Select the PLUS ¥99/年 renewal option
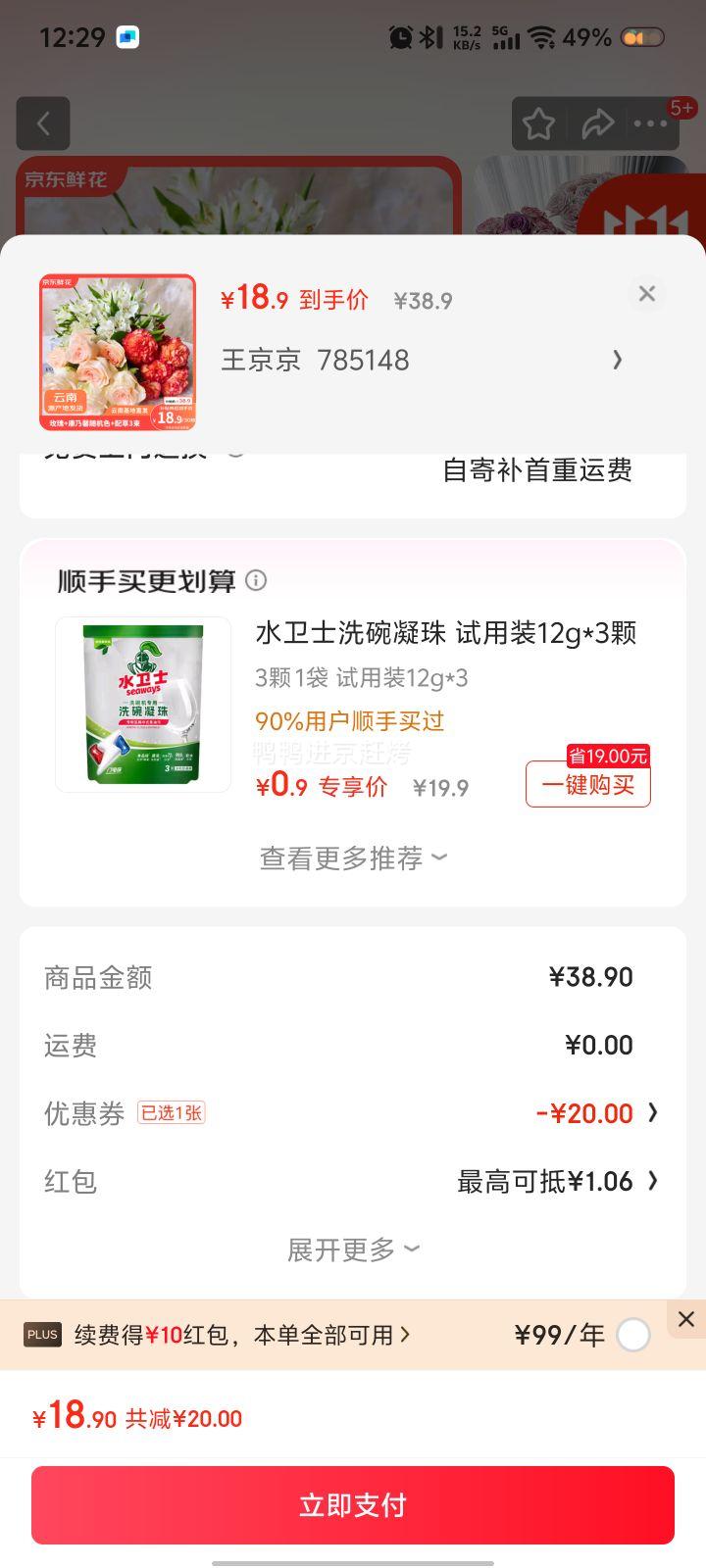The width and height of the screenshot is (706, 1568). click(633, 1335)
